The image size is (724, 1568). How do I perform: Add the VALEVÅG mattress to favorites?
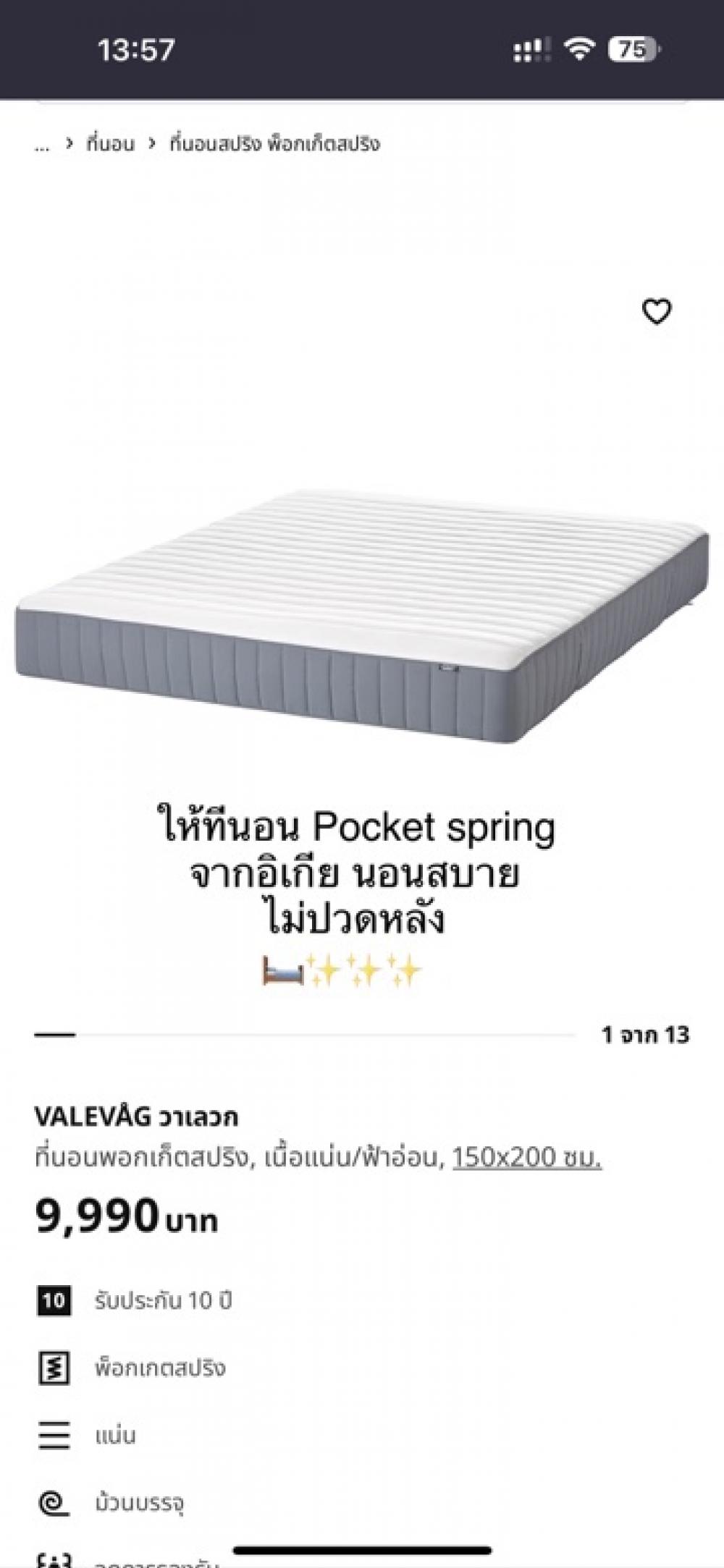657,312
